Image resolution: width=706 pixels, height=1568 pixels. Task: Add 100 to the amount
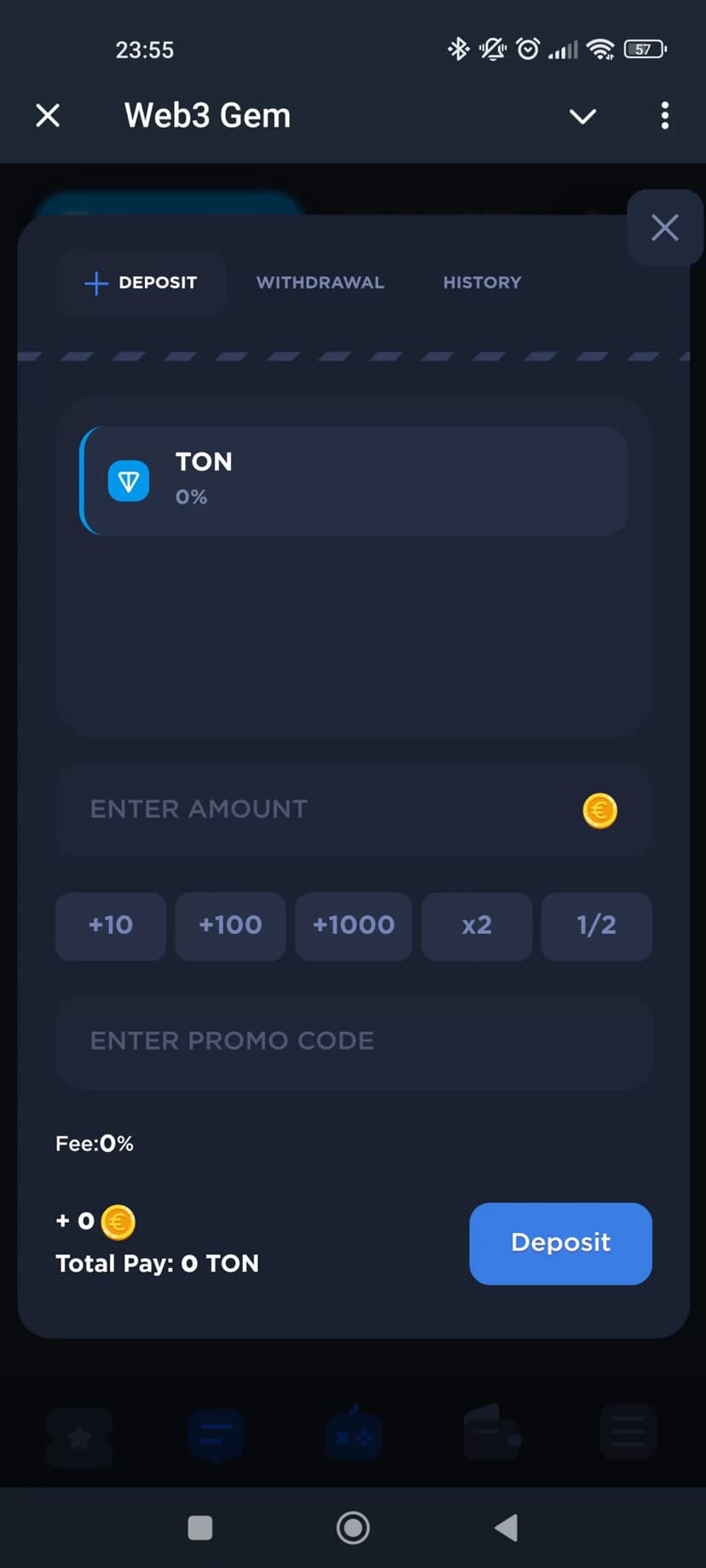click(x=230, y=925)
